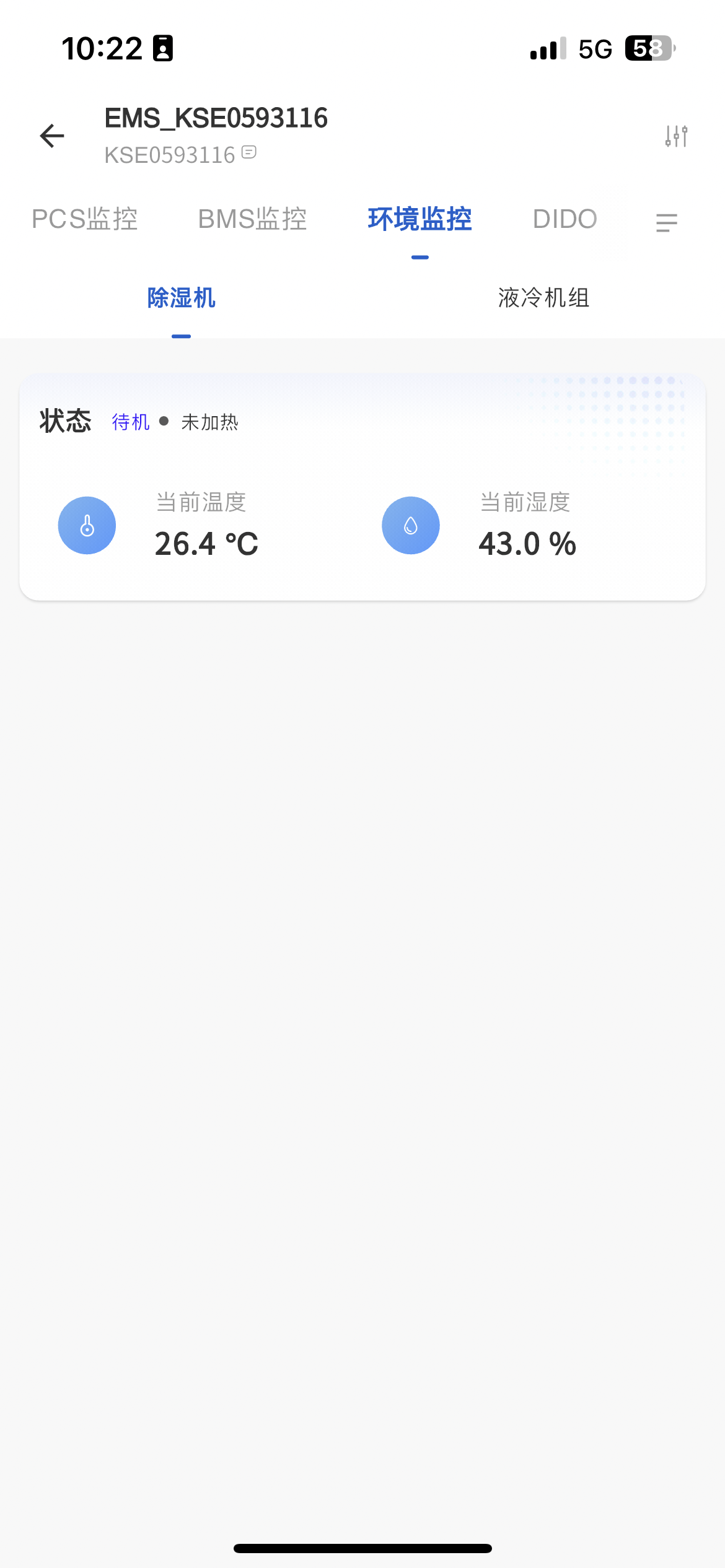
Task: Switch to the PCS监控 tab
Action: click(x=85, y=219)
